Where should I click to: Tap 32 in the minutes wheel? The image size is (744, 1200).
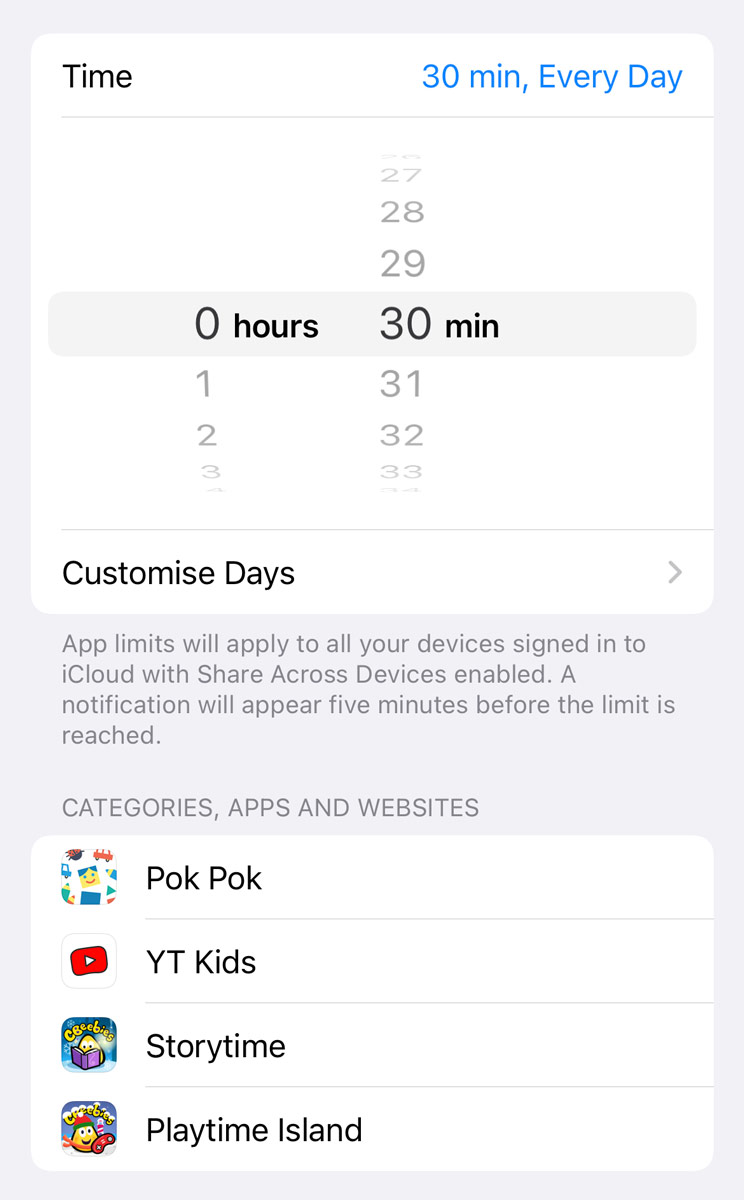(x=402, y=436)
